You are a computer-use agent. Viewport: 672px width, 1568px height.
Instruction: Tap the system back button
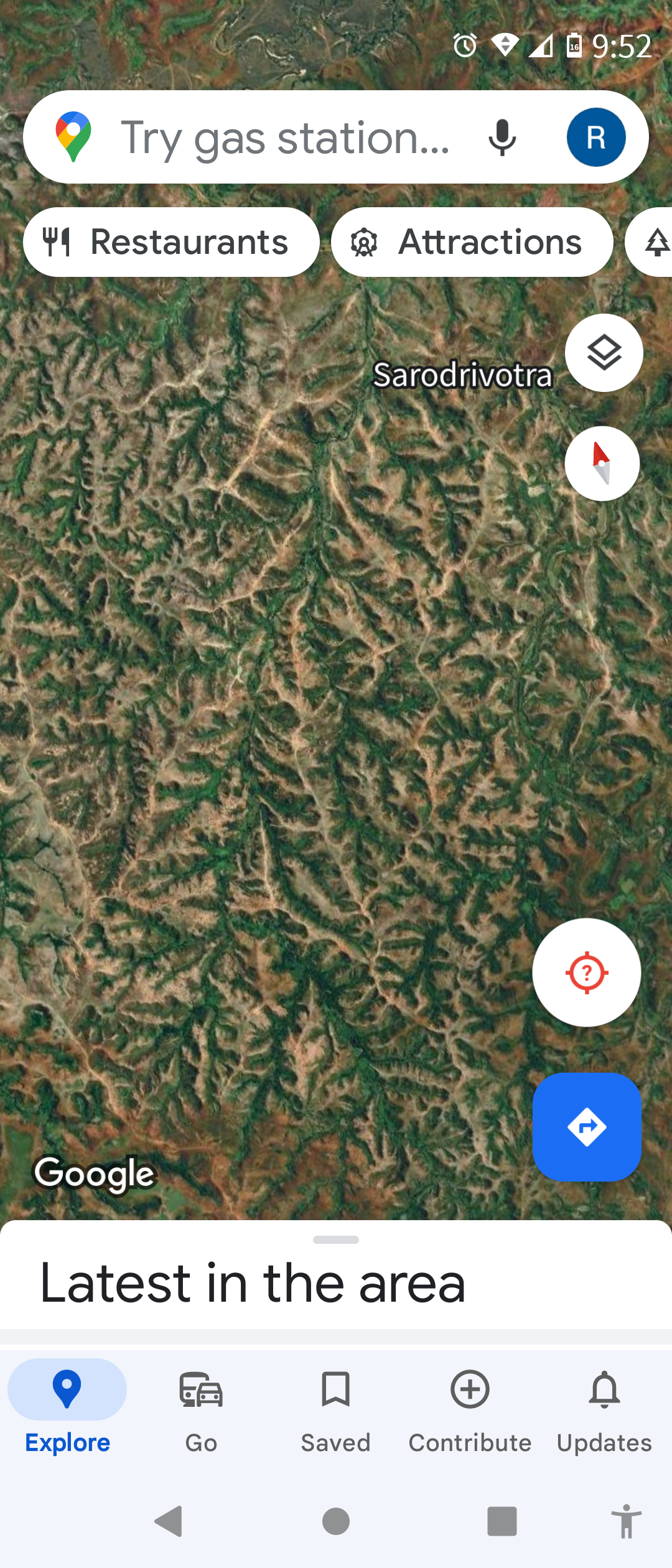[168, 1521]
